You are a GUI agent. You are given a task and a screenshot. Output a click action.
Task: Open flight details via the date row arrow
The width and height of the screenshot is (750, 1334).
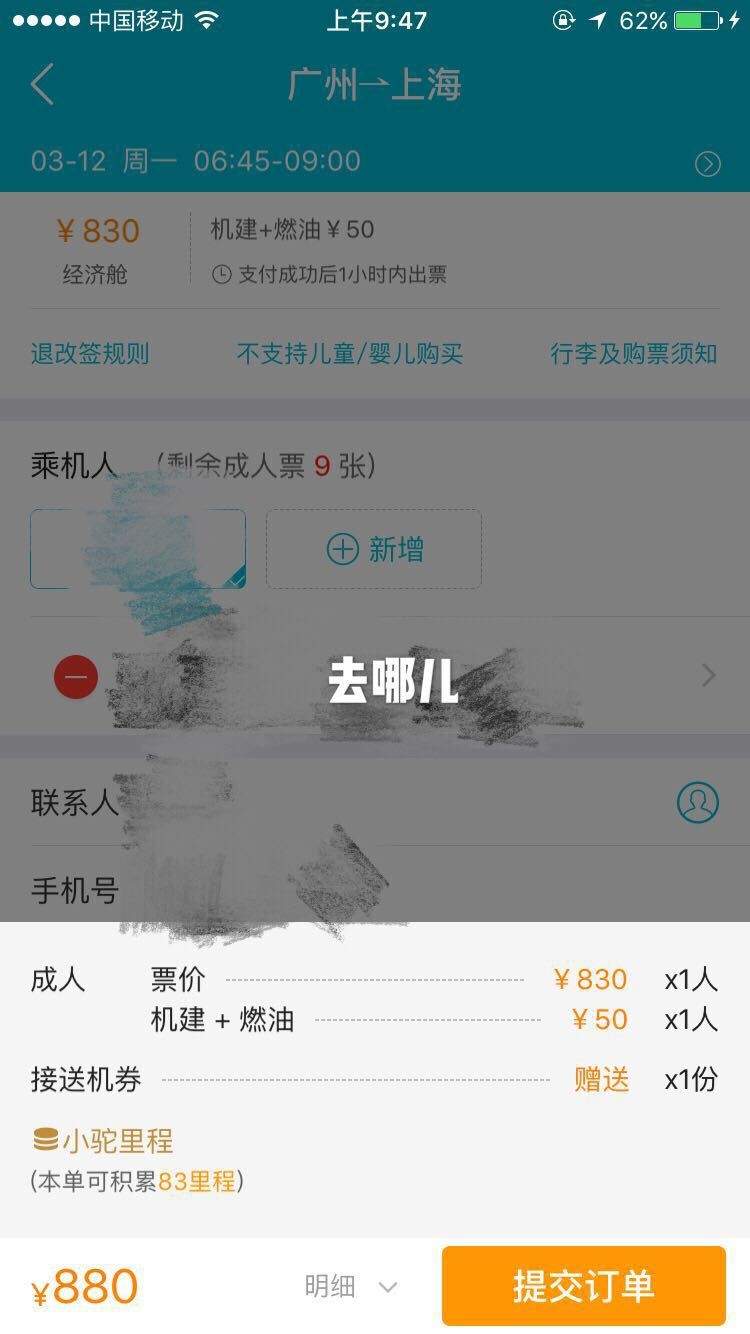708,163
